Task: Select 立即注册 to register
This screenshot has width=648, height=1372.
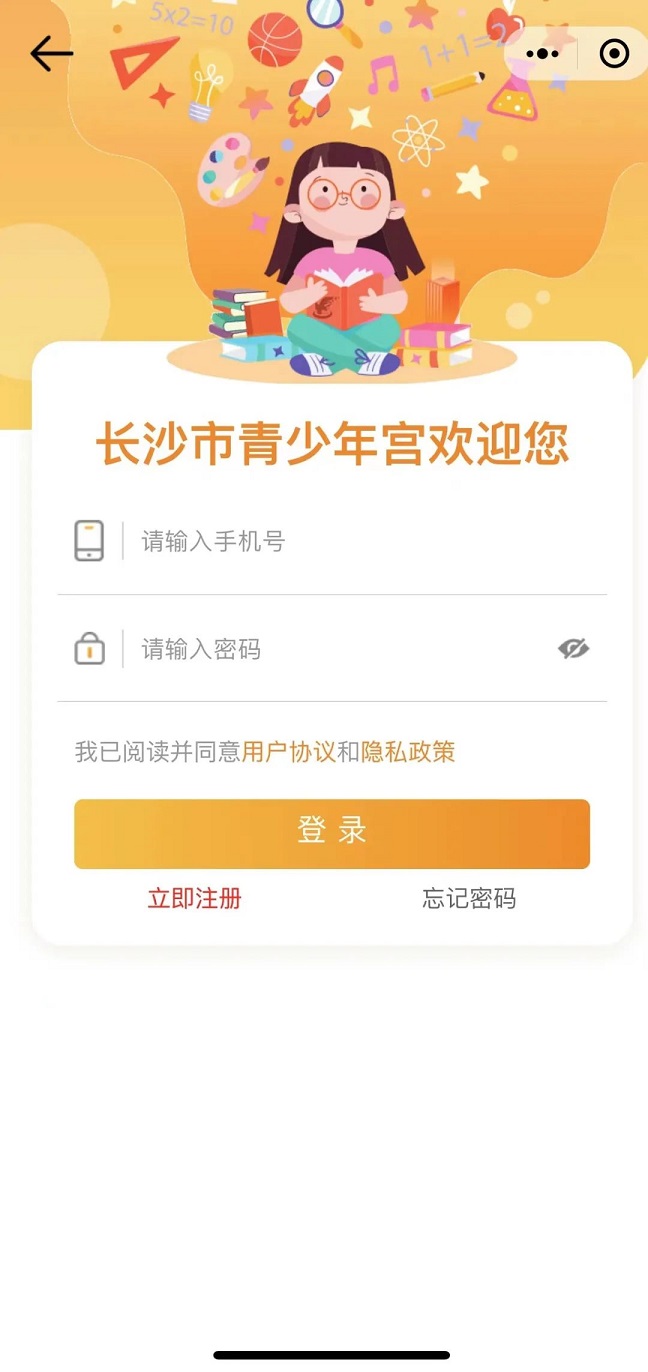Action: pos(195,898)
